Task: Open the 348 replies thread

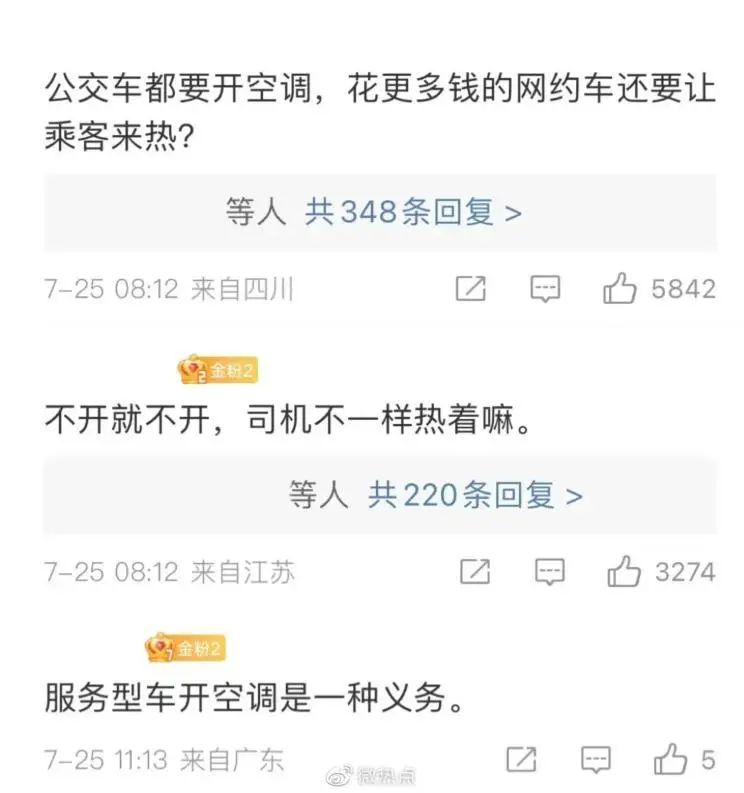Action: [x=412, y=212]
